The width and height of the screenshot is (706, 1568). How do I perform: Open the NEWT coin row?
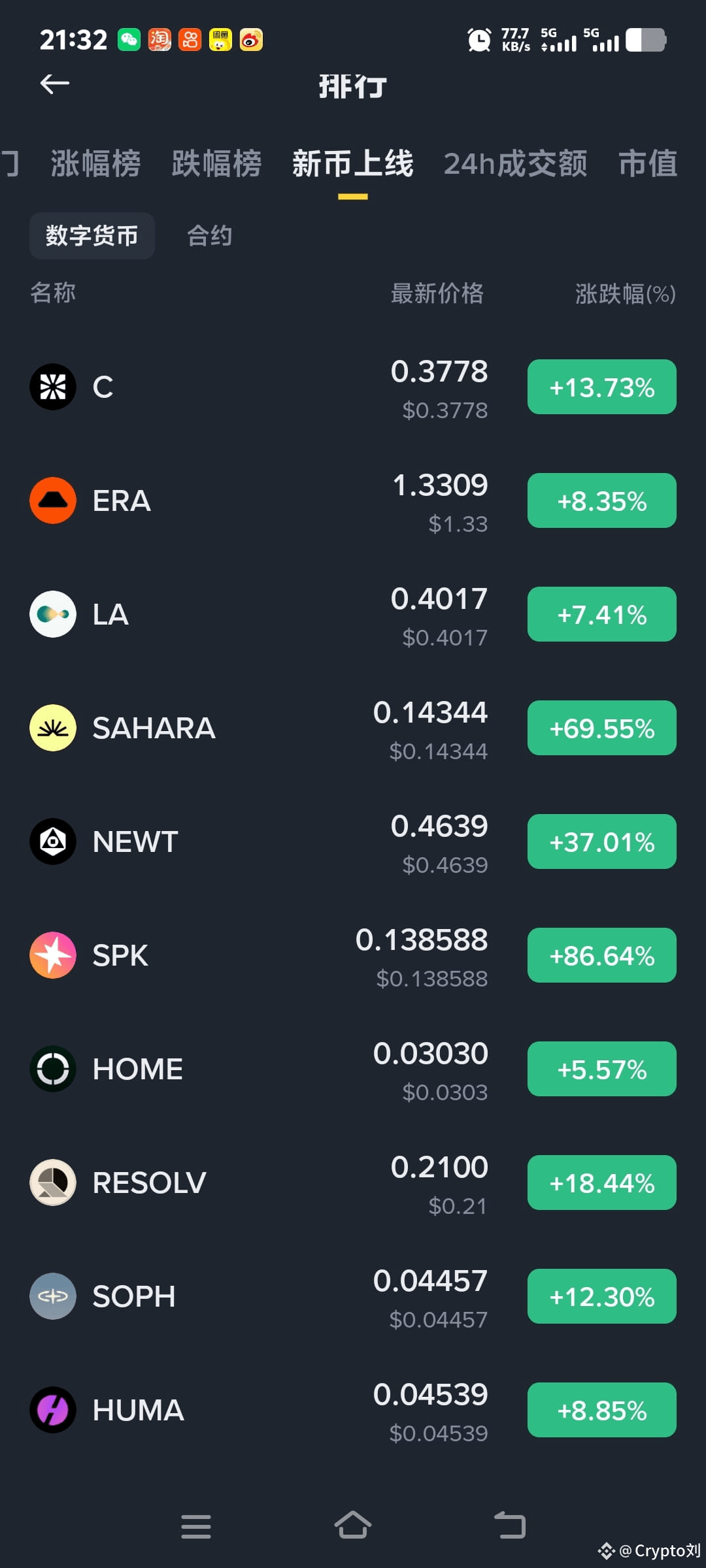tap(353, 841)
